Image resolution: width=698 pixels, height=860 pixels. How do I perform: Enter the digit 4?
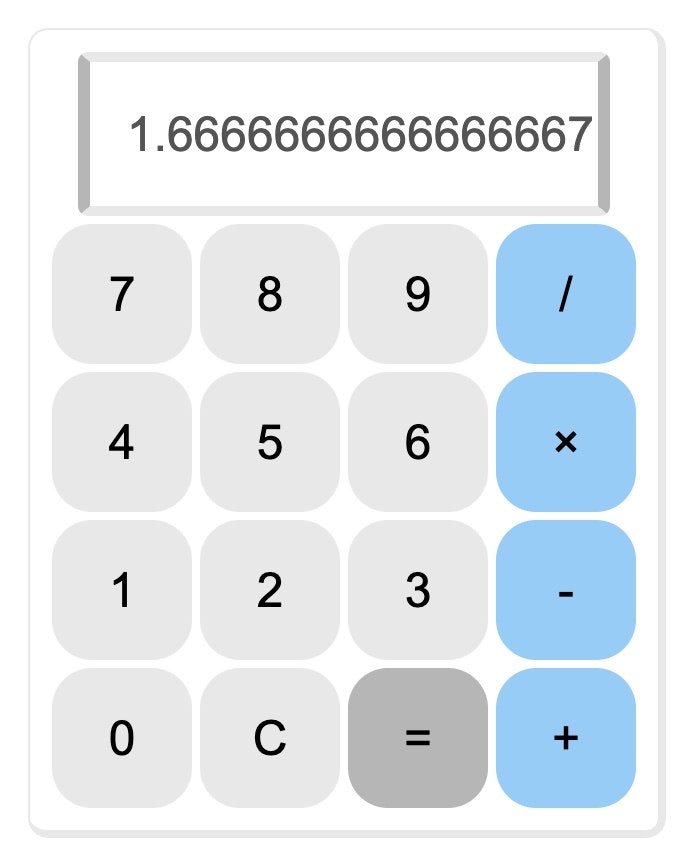click(x=121, y=442)
